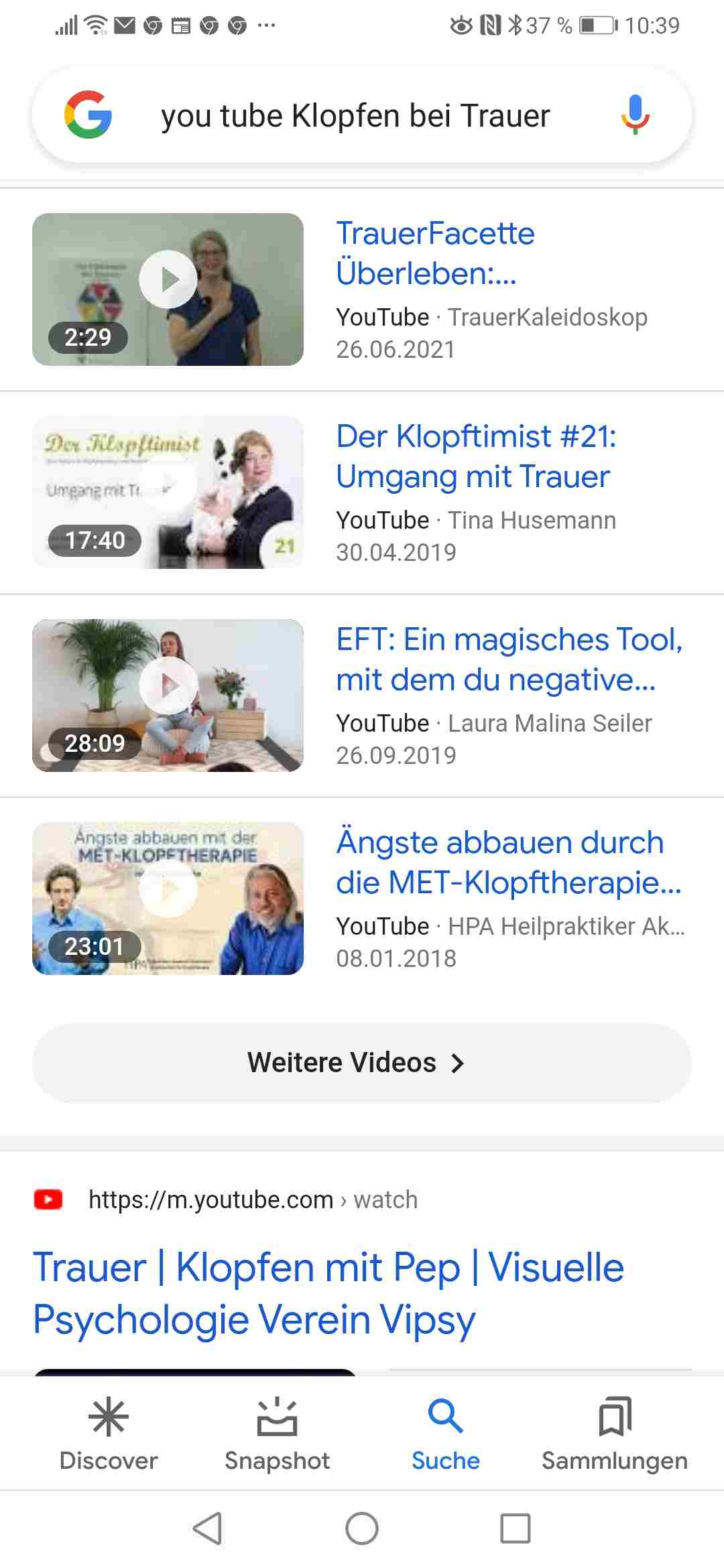Viewport: 724px width, 1568px height.
Task: Return to the home screen
Action: tap(362, 1528)
